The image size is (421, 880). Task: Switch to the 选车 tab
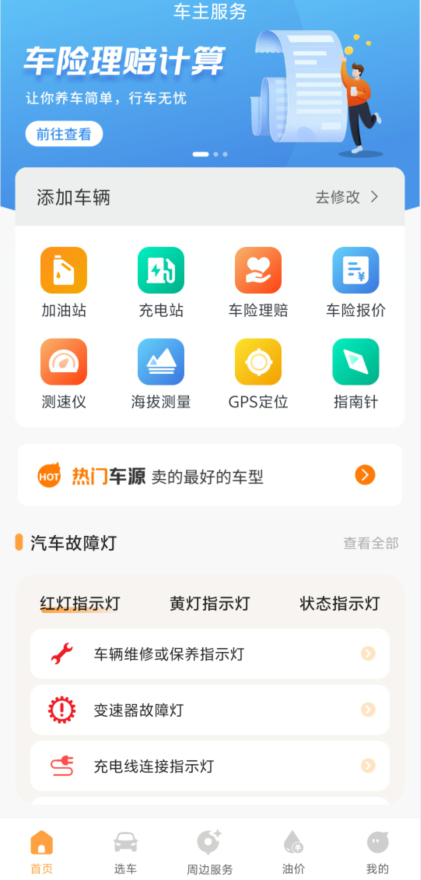coord(125,852)
